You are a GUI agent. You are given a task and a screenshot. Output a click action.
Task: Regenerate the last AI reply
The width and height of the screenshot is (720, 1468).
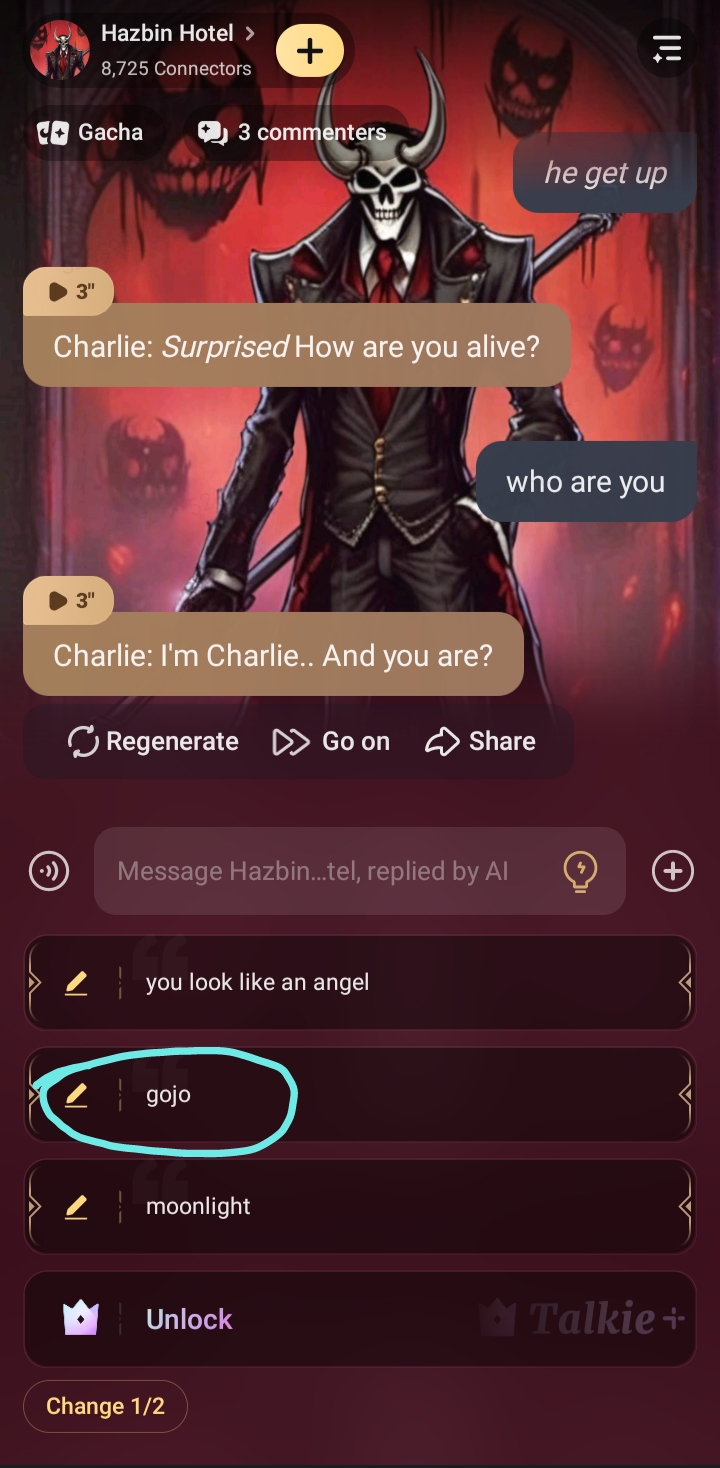153,741
